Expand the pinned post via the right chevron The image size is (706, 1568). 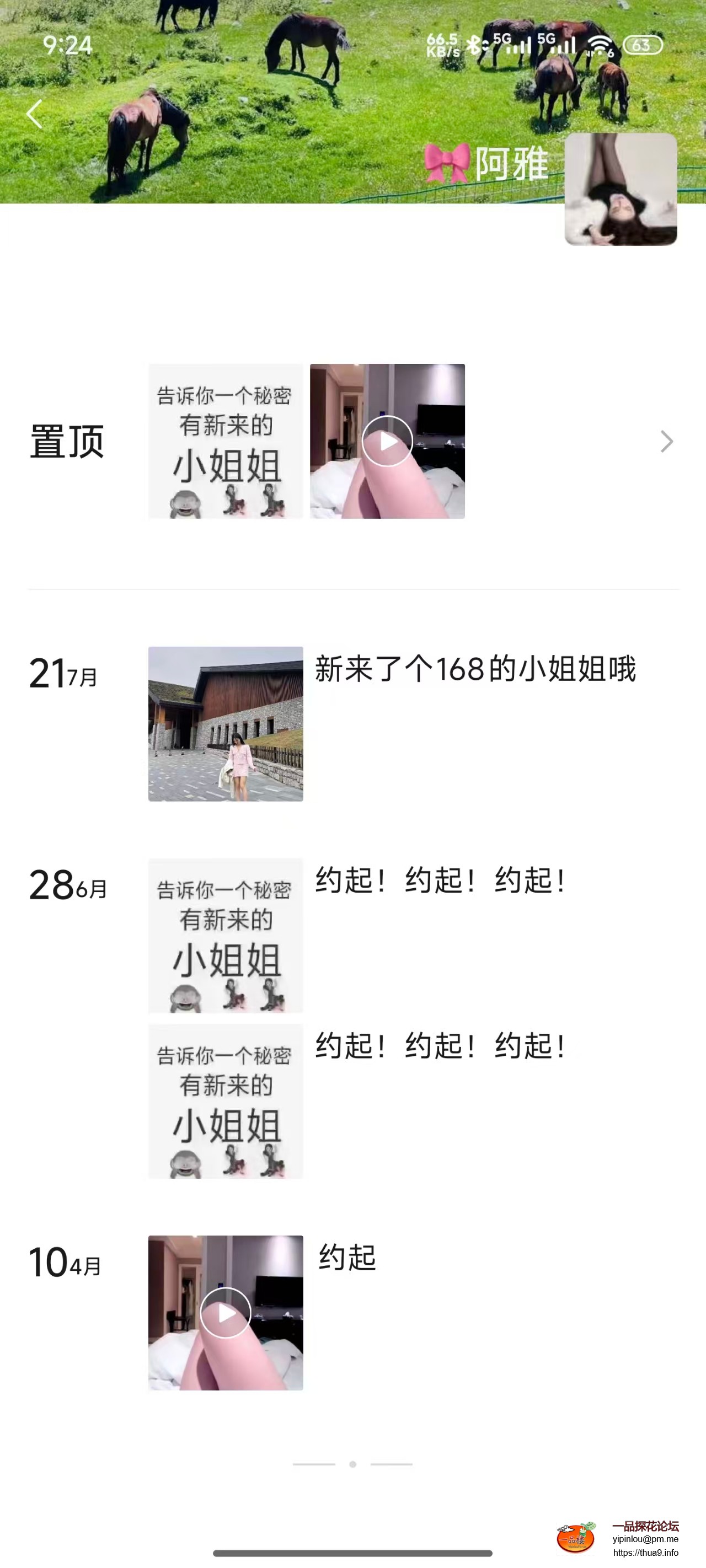pyautogui.click(x=666, y=441)
